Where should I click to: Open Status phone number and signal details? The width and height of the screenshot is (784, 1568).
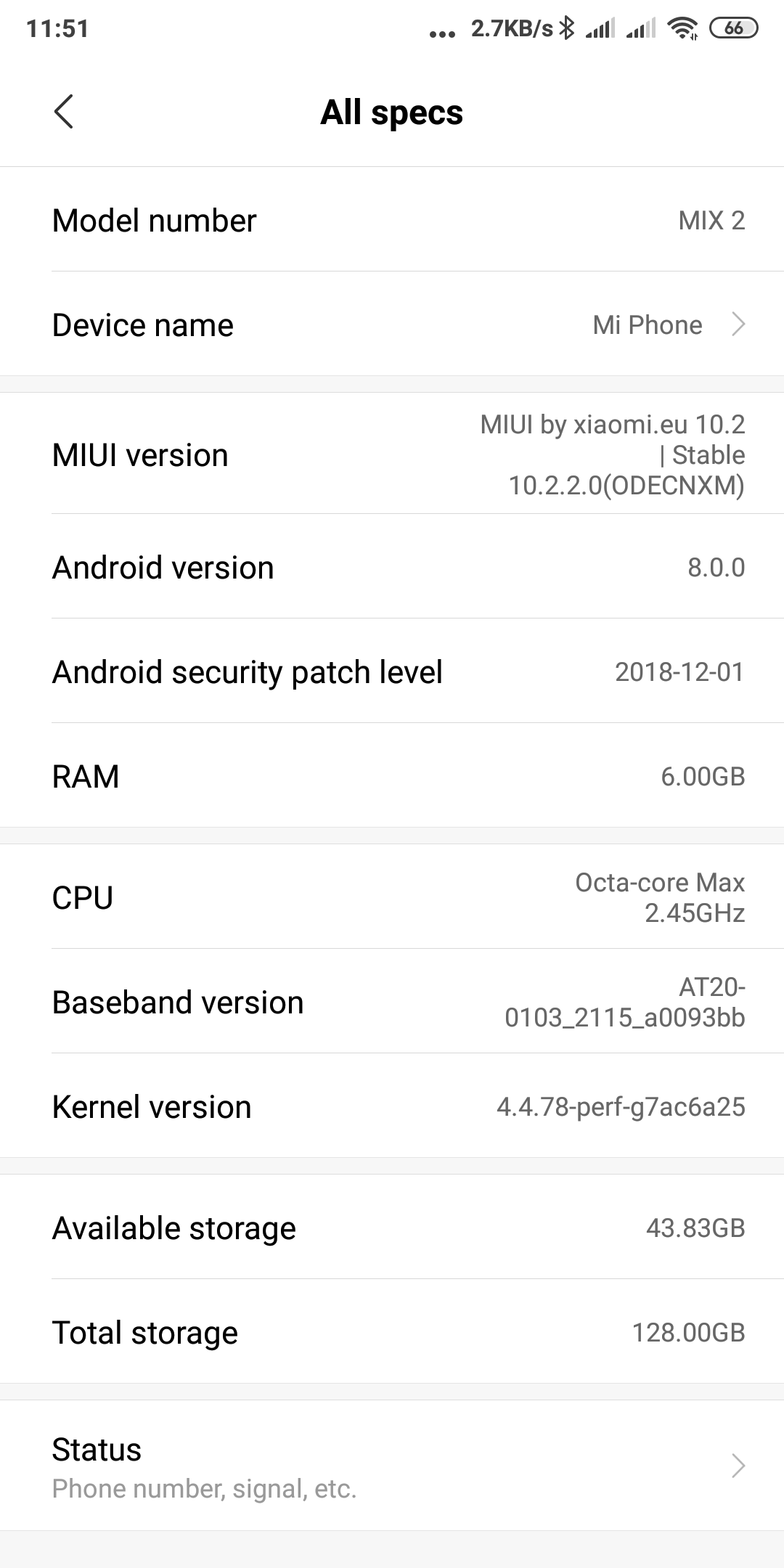tap(392, 1465)
